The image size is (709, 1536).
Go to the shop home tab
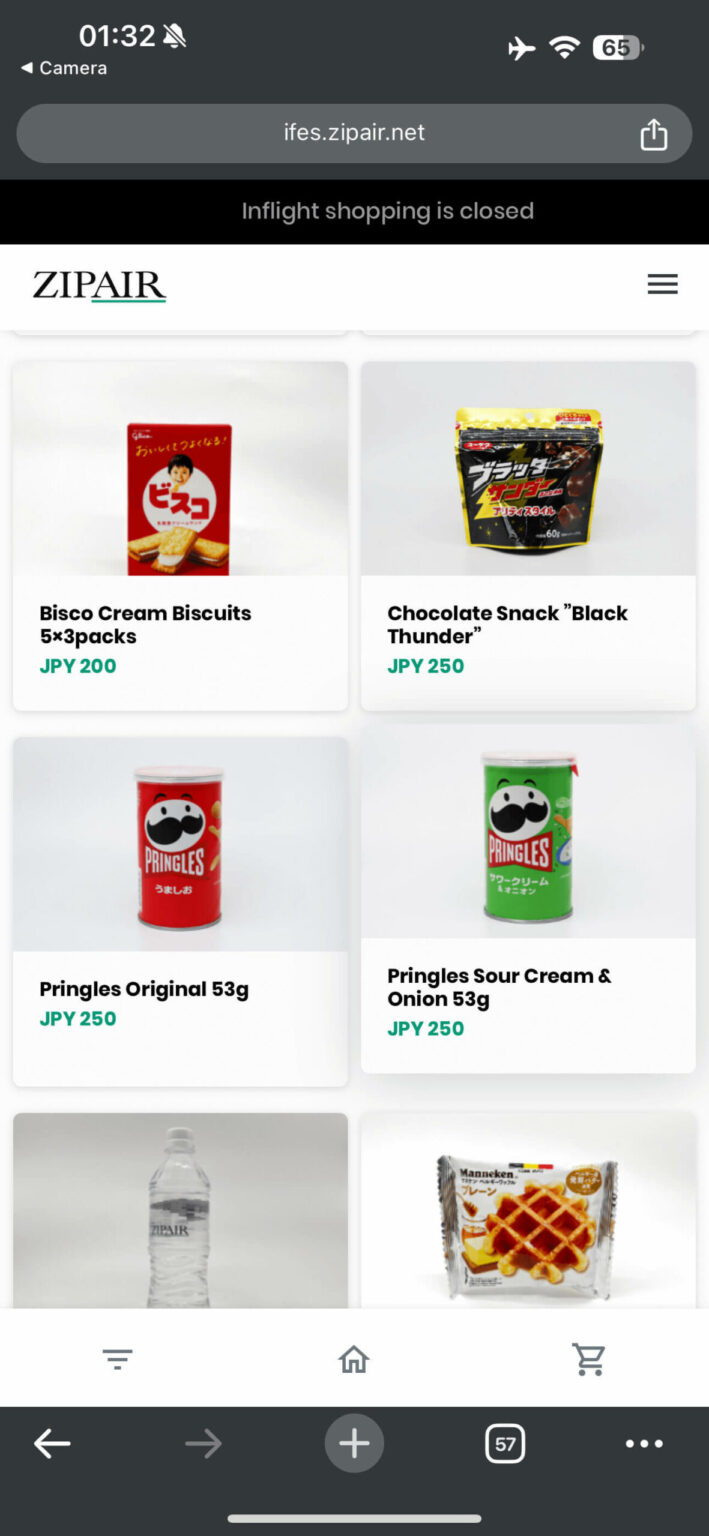[x=354, y=1359]
